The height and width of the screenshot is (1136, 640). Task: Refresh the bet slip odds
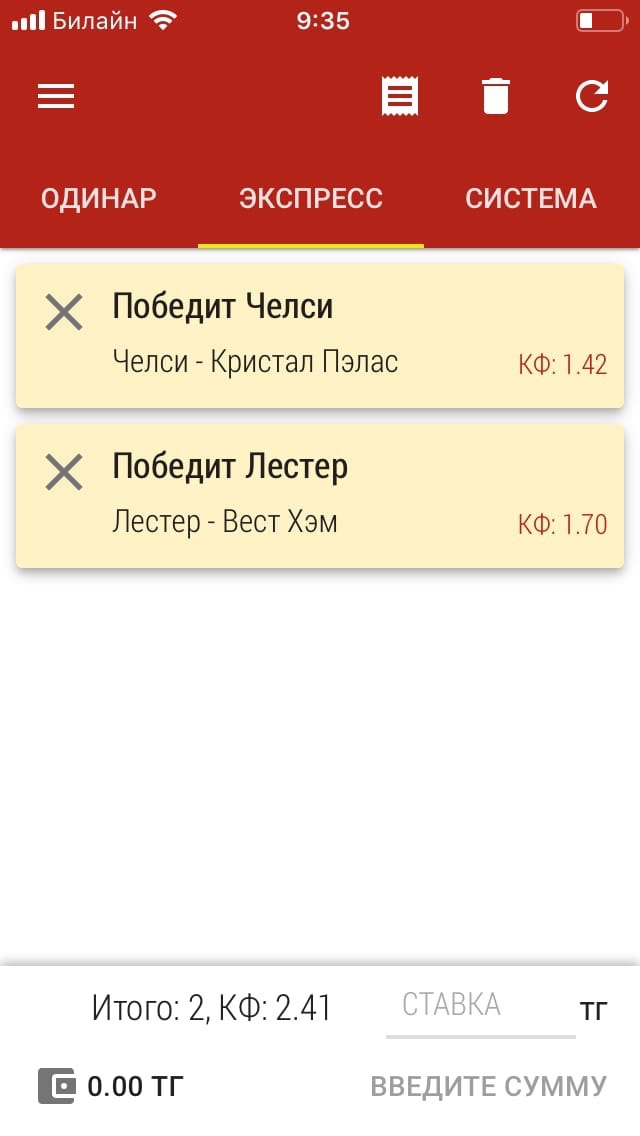(x=591, y=96)
